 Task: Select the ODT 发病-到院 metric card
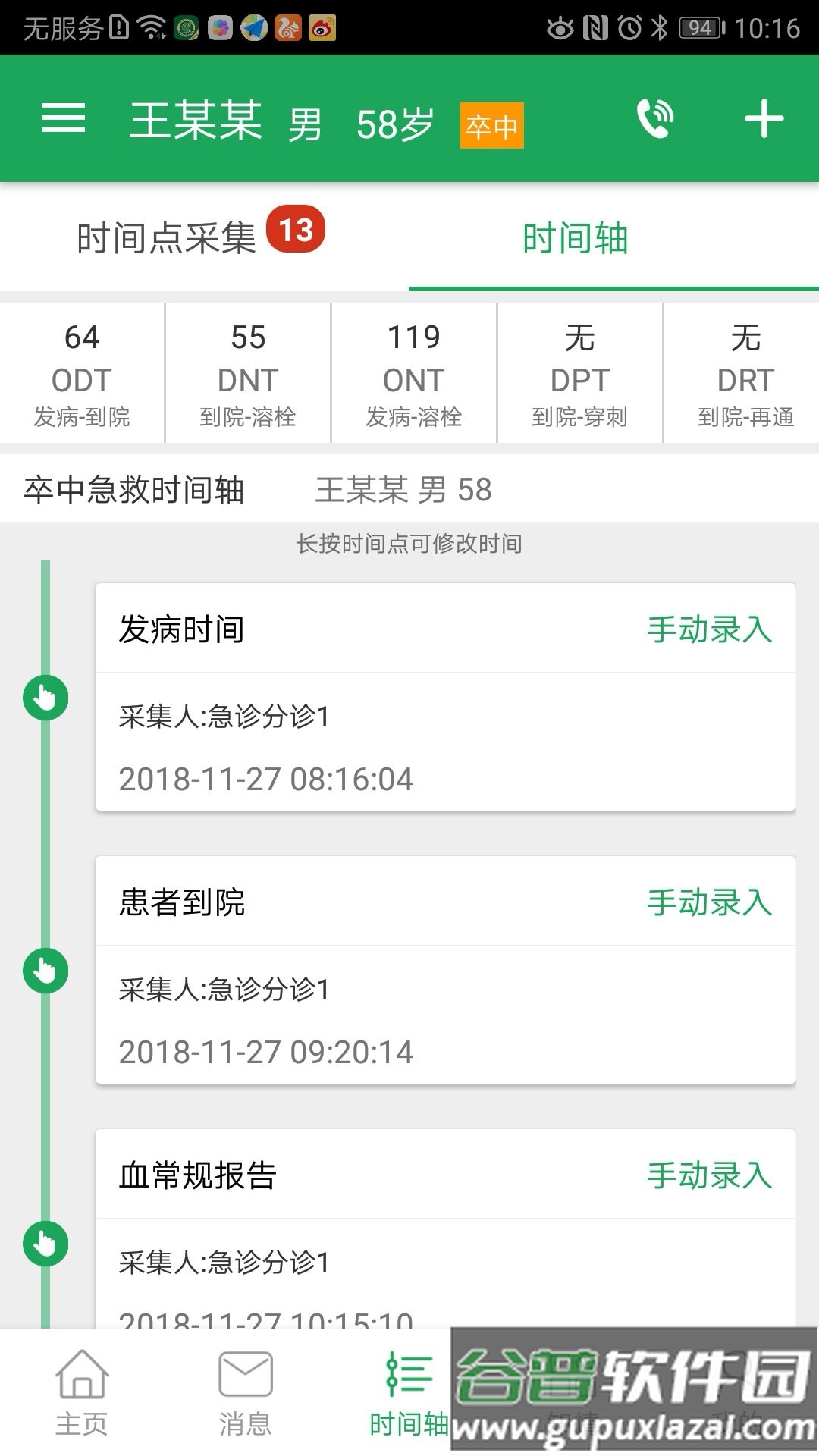[82, 372]
